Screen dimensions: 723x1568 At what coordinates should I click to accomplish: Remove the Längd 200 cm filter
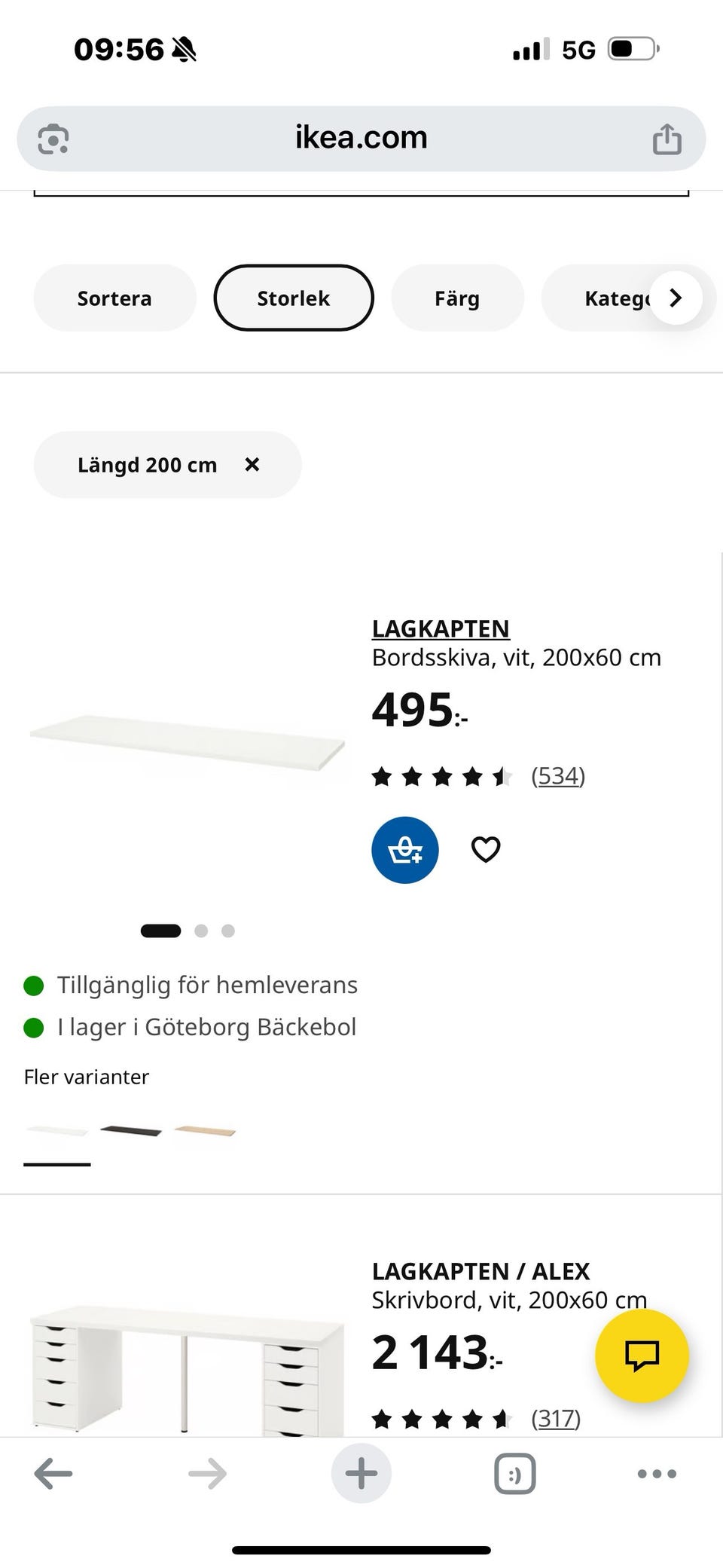[252, 465]
